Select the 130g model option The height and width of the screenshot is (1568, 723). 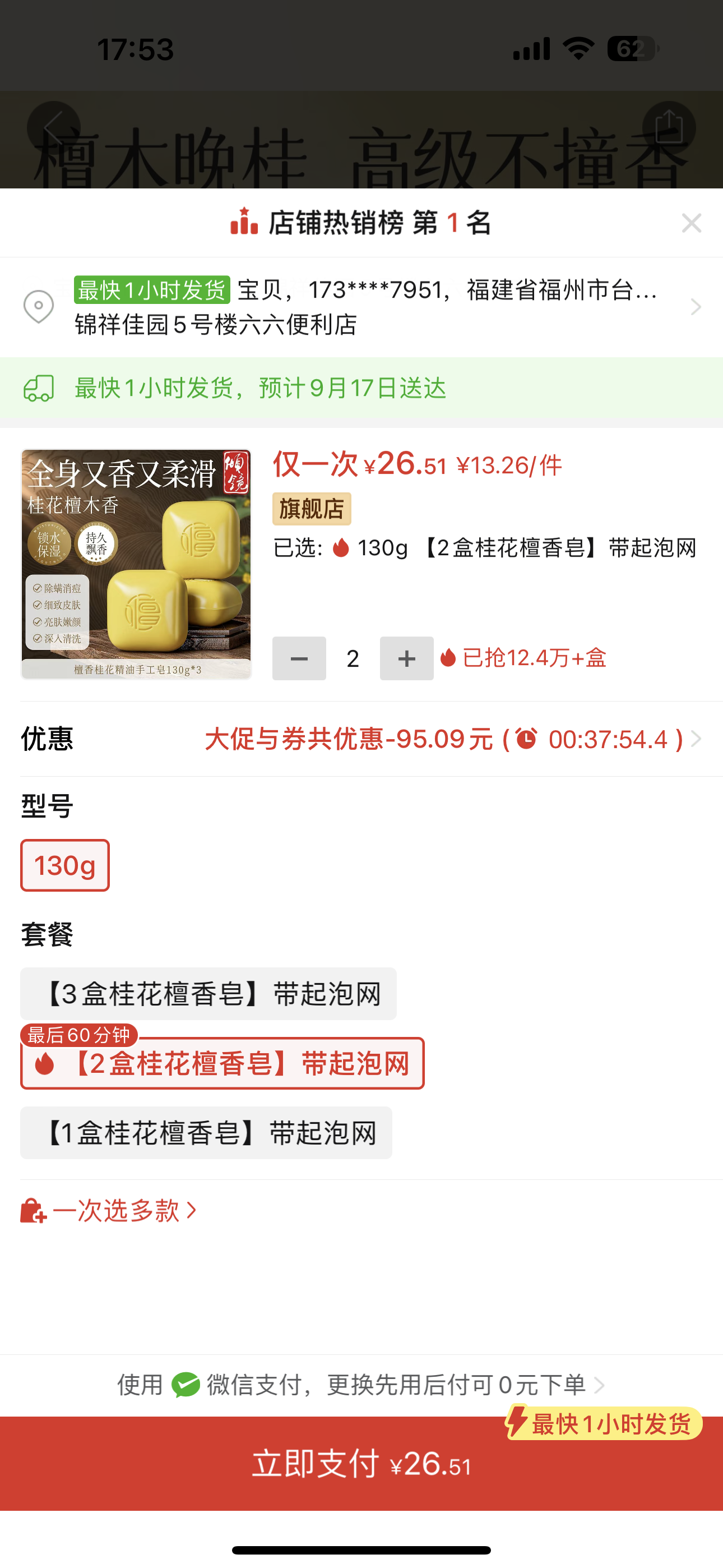point(65,865)
